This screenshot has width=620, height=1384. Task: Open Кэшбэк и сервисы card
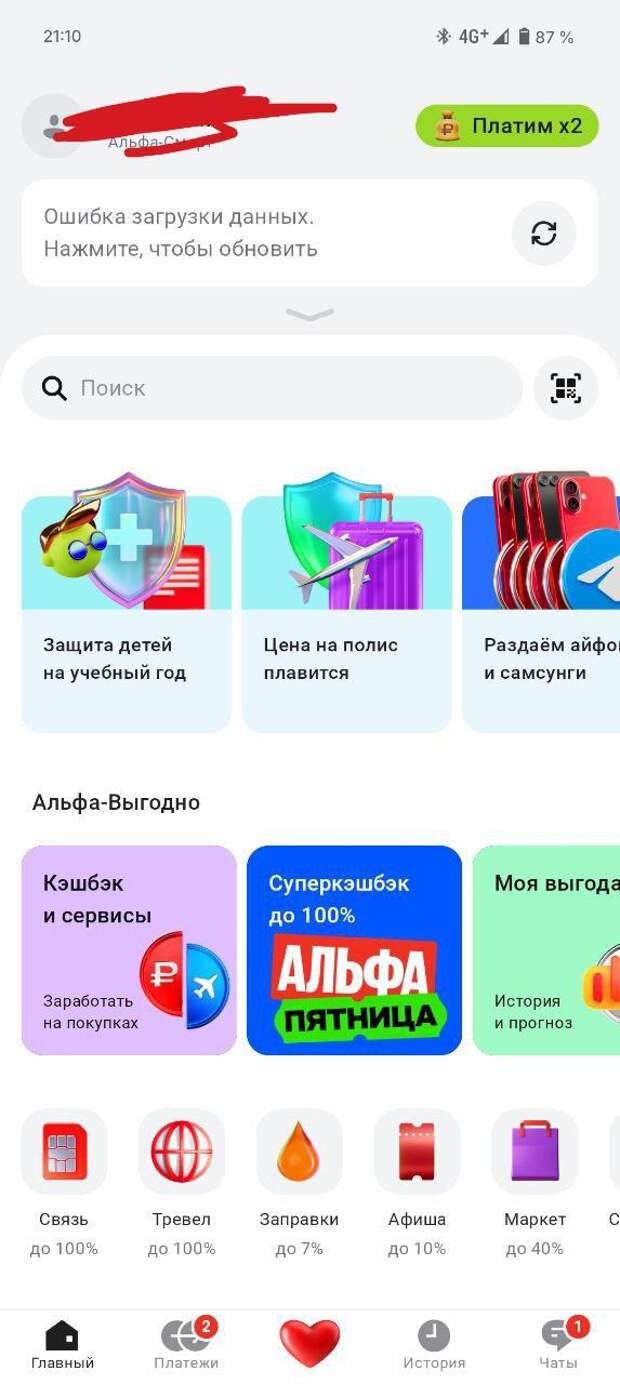tap(129, 950)
